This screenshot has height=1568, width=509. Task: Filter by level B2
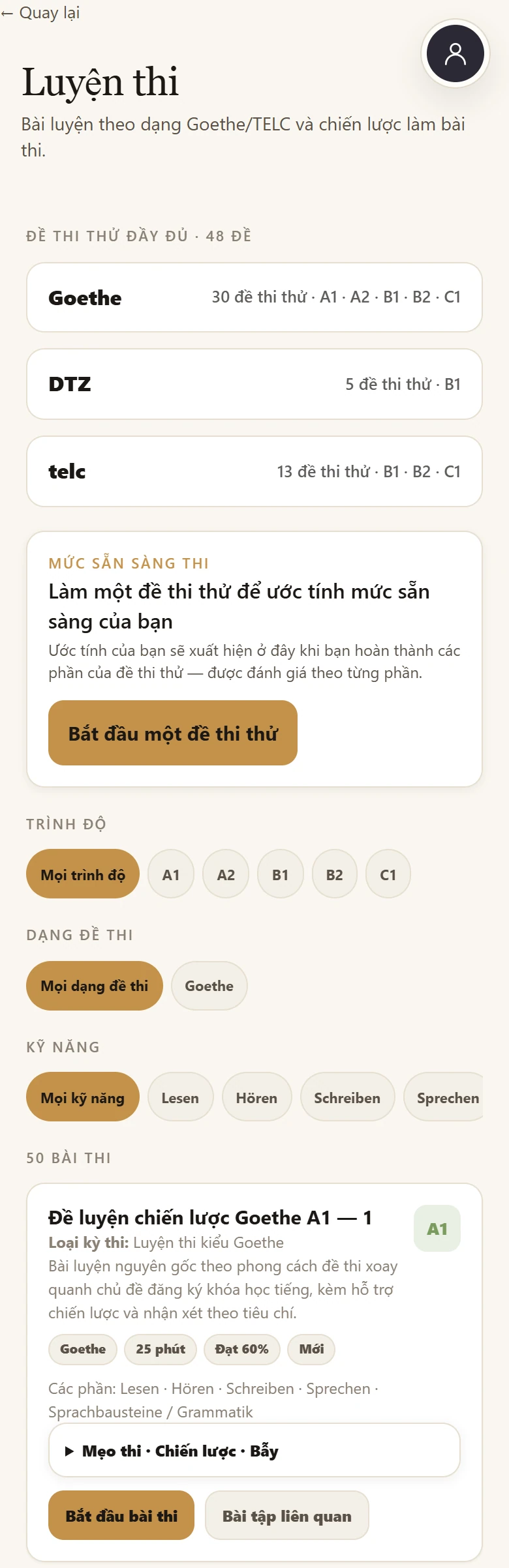tap(335, 874)
